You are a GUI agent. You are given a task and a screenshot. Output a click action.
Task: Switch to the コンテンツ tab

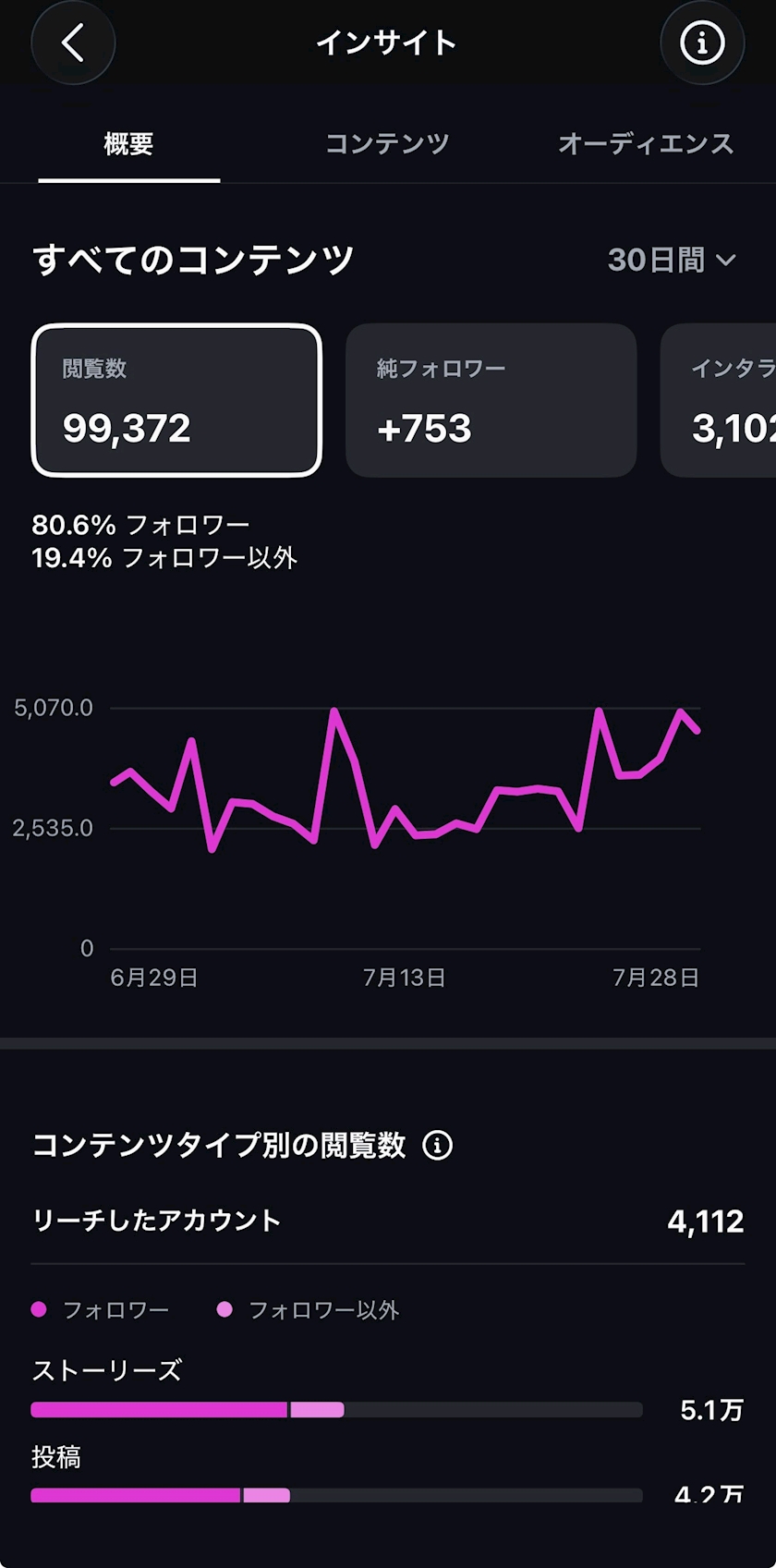387,144
